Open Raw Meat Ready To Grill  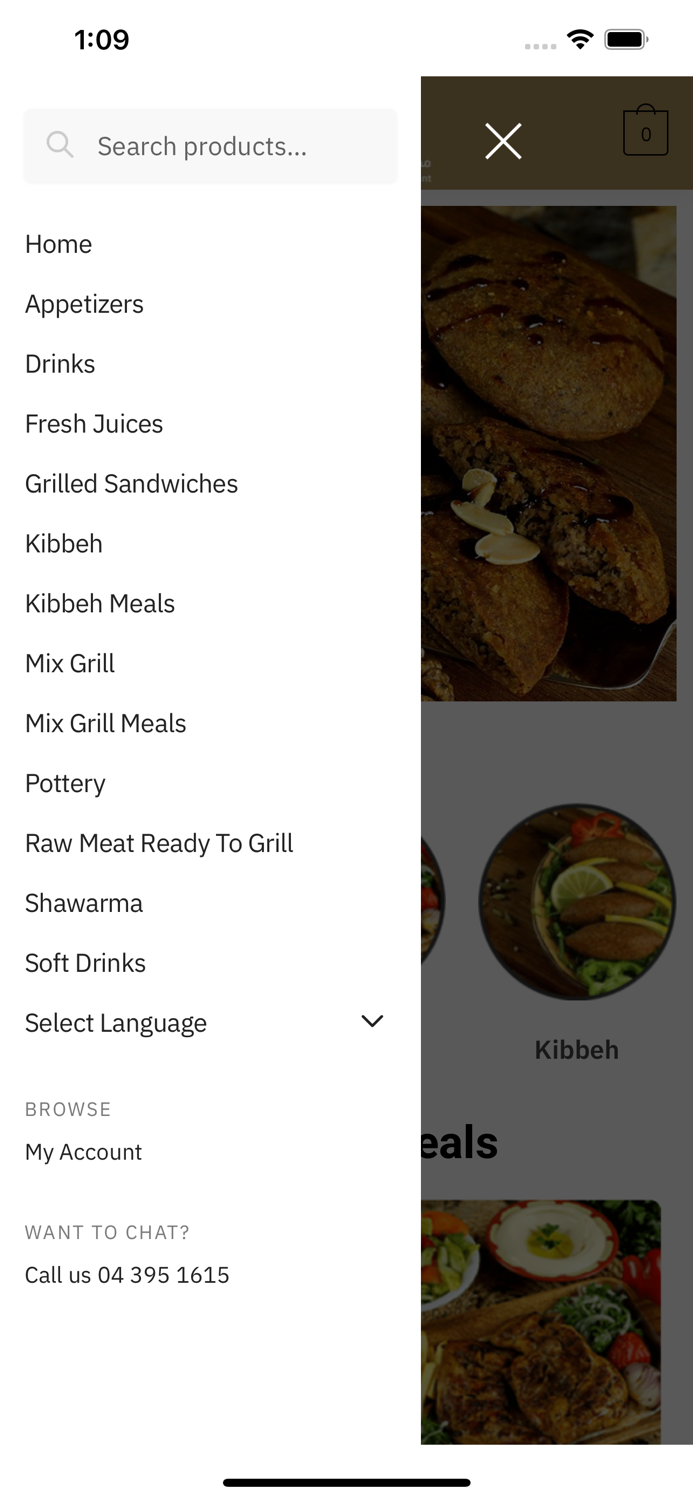159,844
